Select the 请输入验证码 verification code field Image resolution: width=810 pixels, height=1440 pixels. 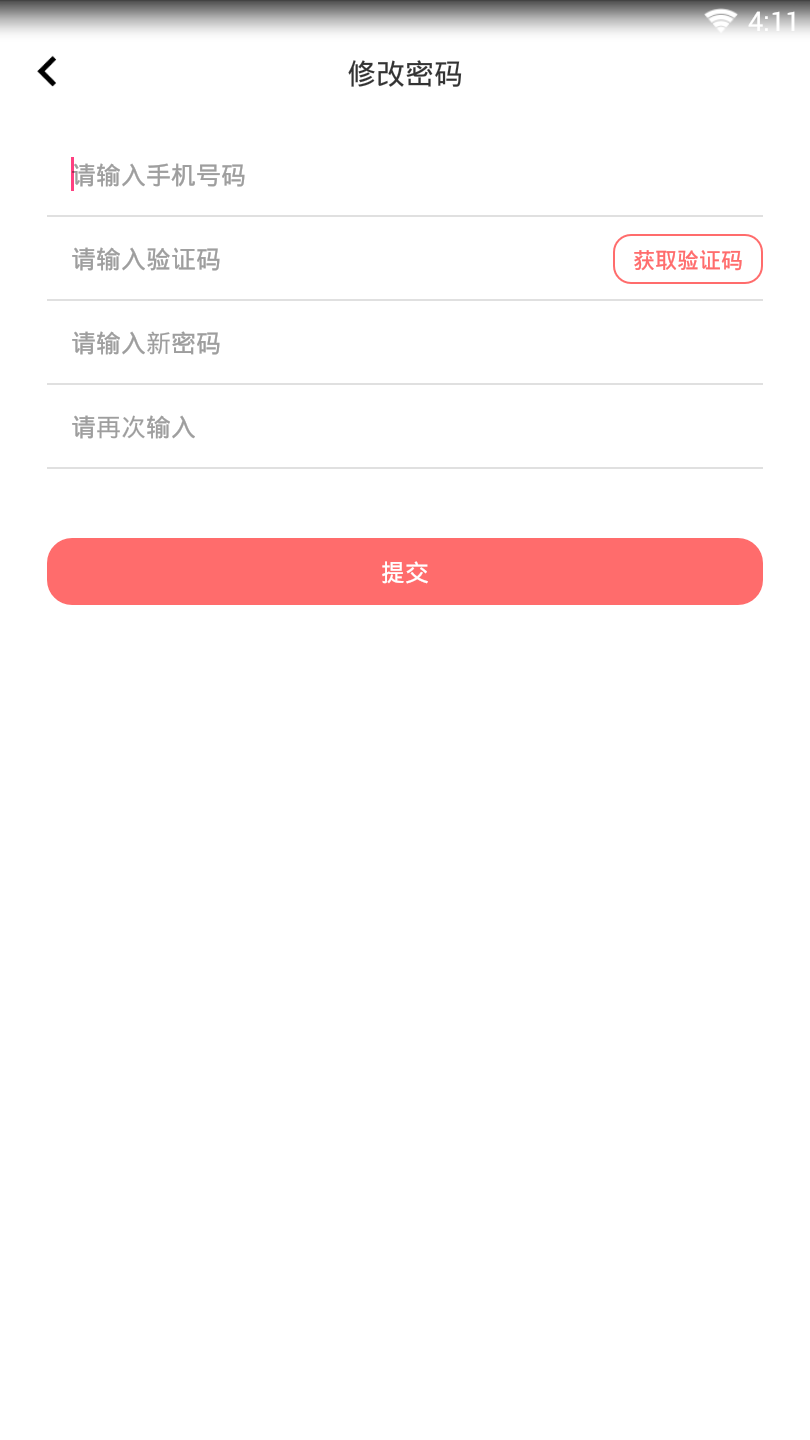pyautogui.click(x=330, y=260)
